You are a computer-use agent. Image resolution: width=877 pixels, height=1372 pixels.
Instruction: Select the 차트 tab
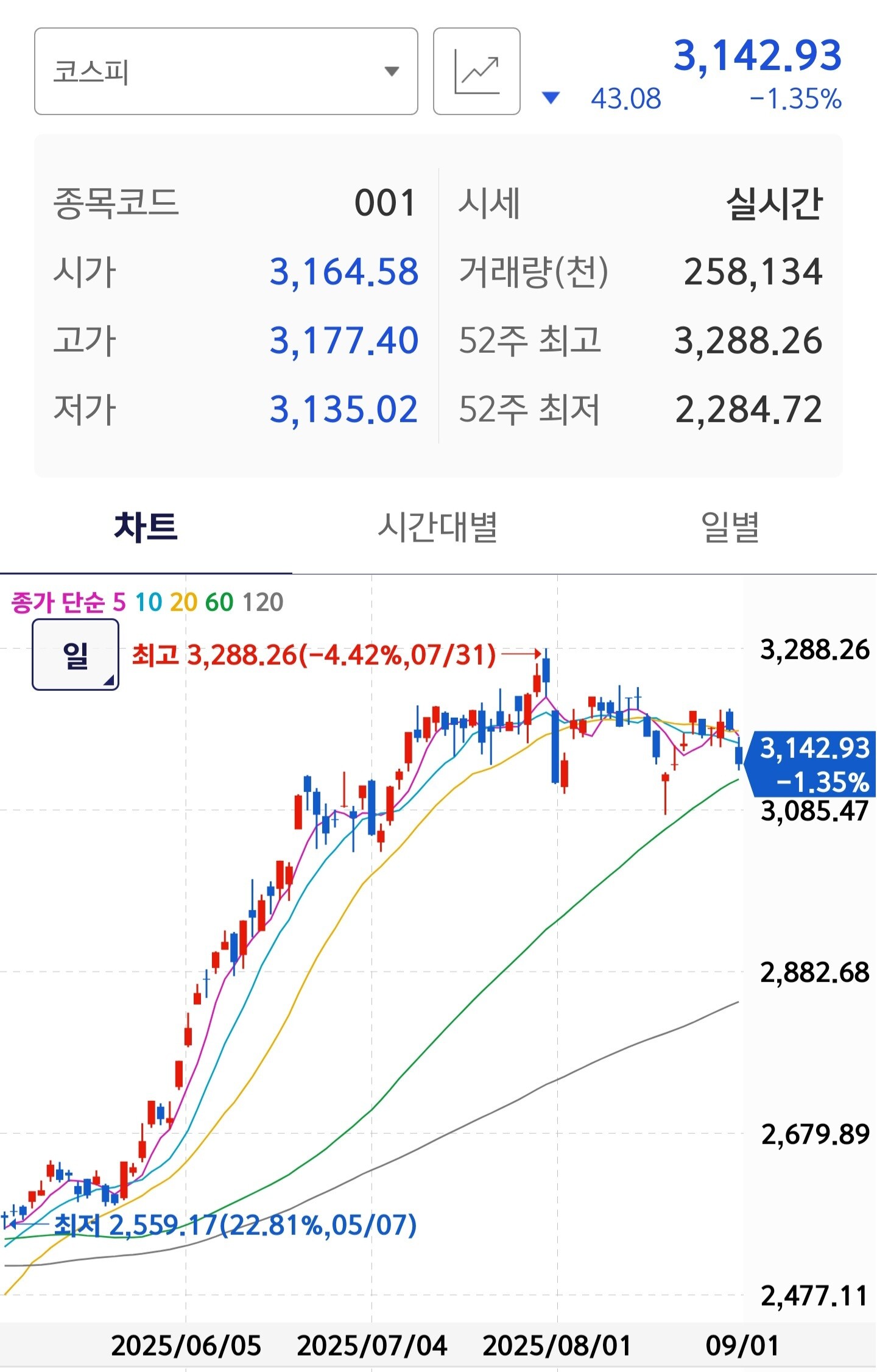(x=146, y=527)
